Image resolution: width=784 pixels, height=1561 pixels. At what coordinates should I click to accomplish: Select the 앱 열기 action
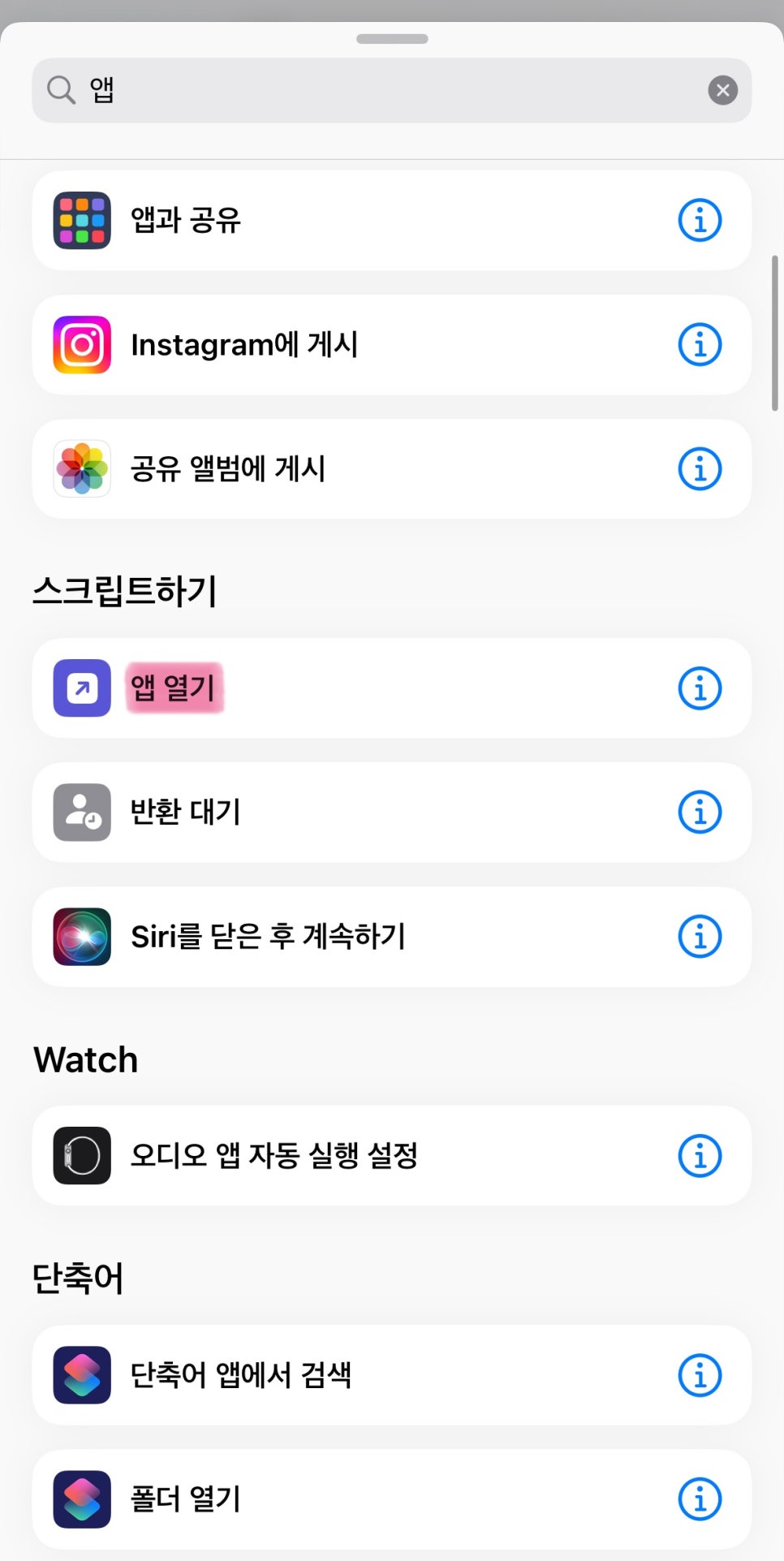point(391,688)
